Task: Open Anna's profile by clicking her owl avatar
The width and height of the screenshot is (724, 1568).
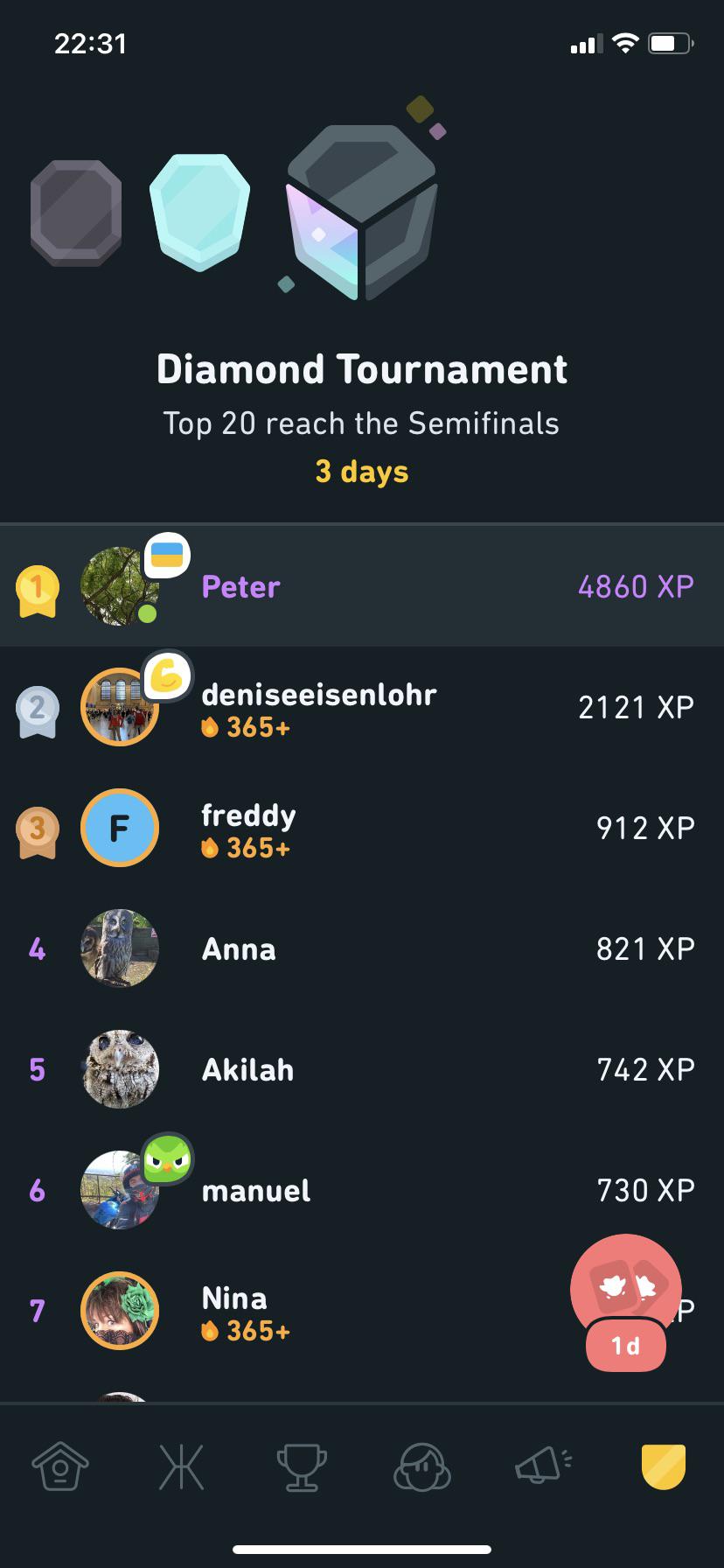Action: click(x=120, y=948)
